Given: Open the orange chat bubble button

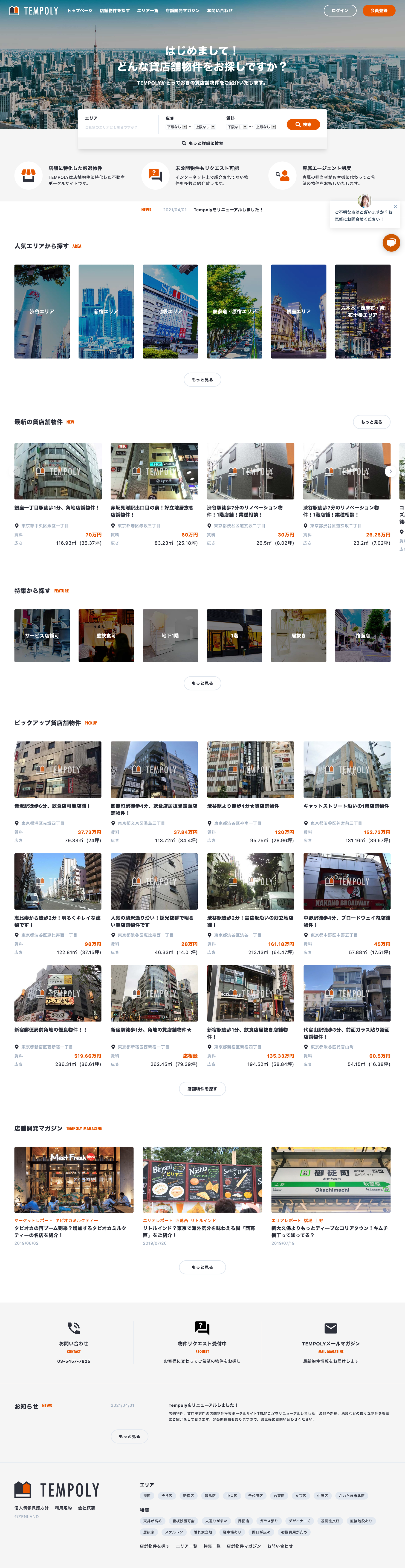Looking at the screenshot, I should pos(391,242).
